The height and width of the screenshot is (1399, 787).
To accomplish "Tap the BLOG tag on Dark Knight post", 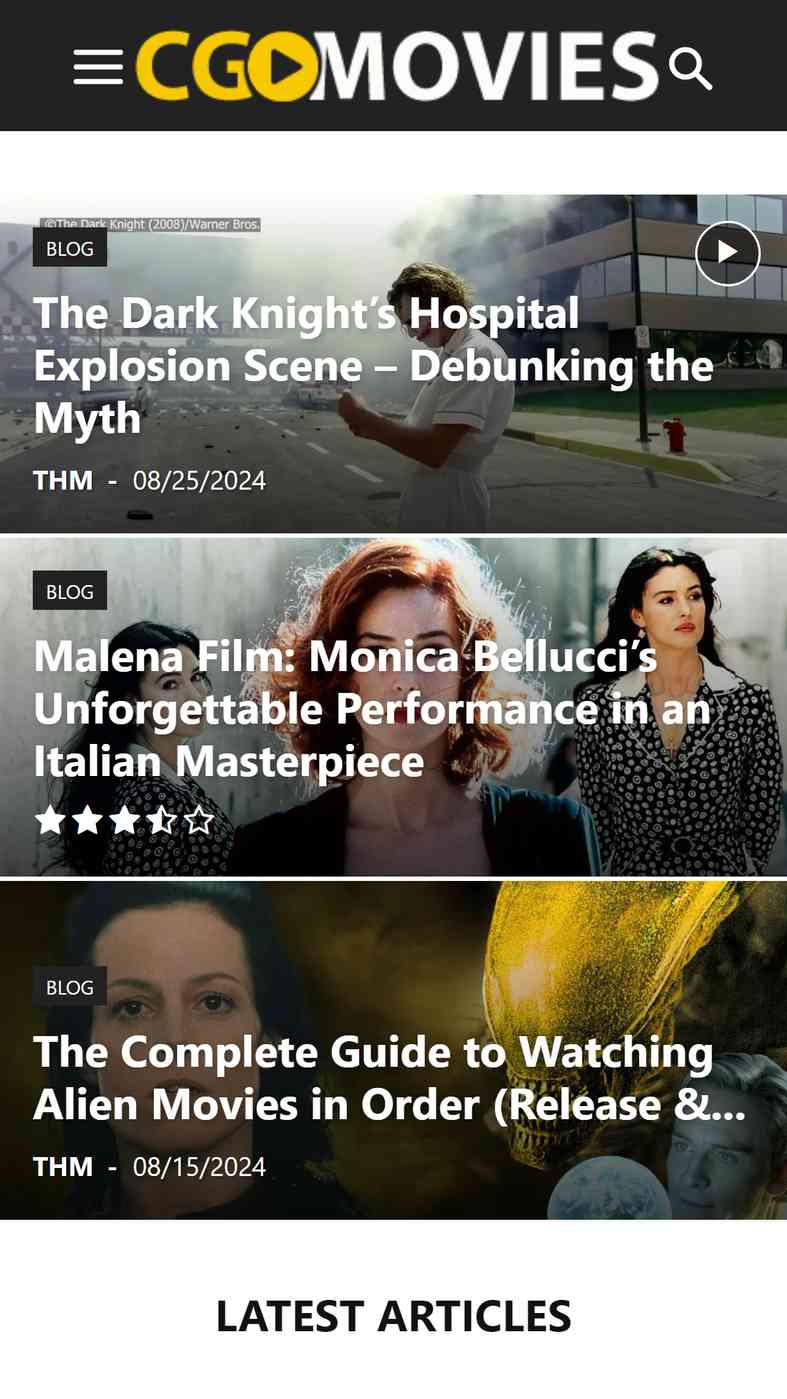I will point(70,248).
